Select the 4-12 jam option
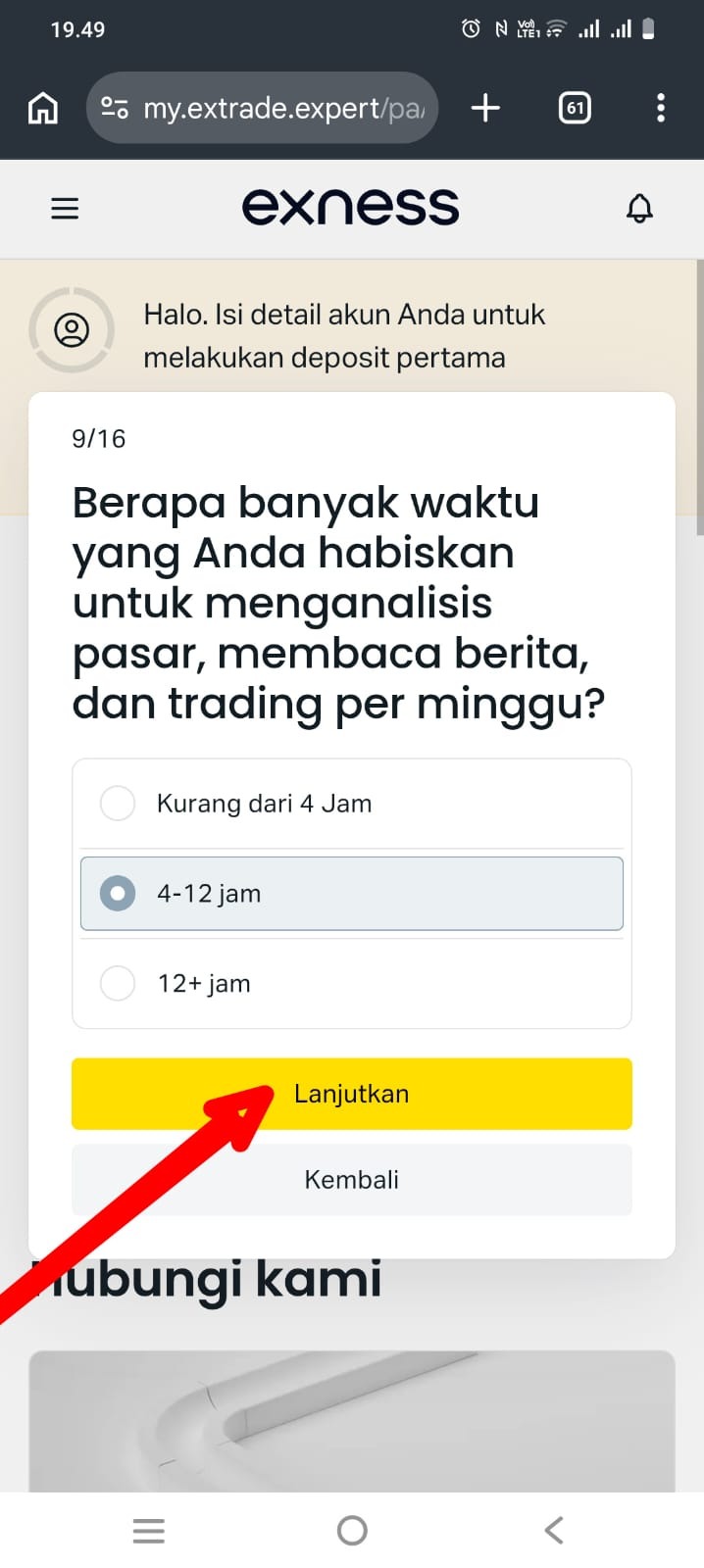The height and width of the screenshot is (1568, 704). [351, 894]
